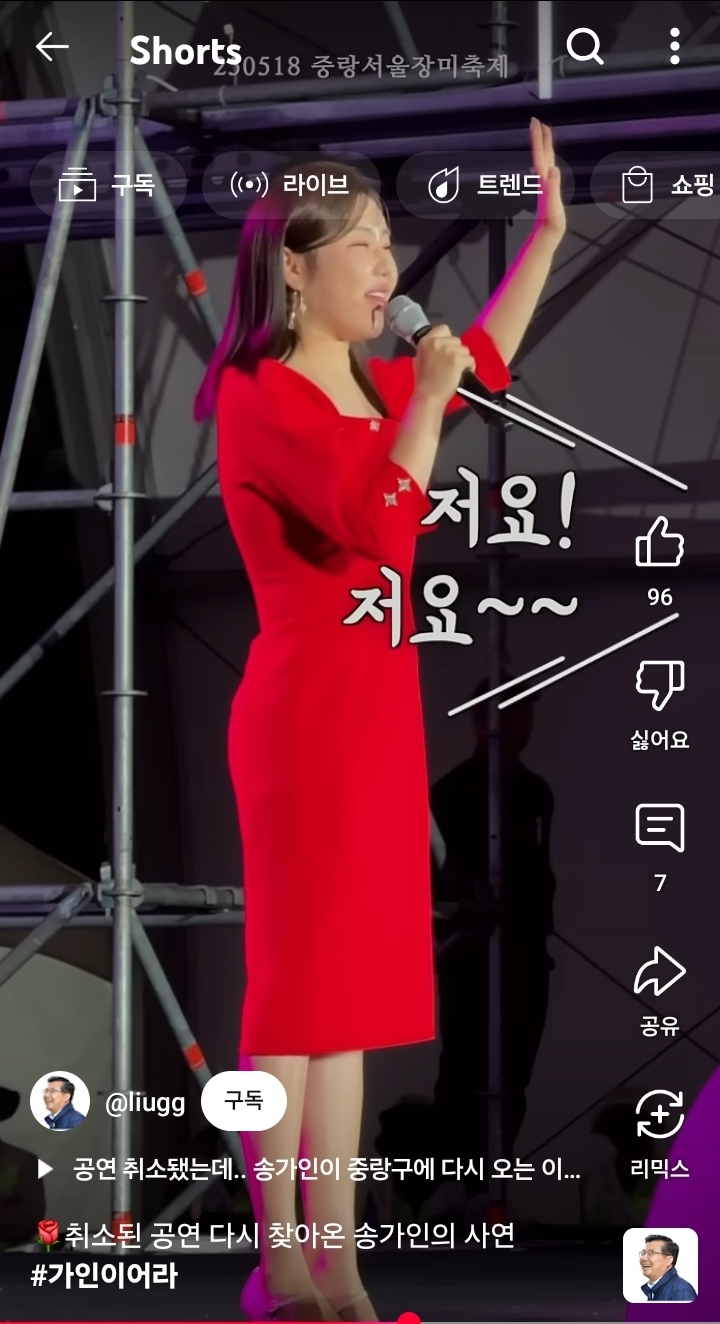
Task: Remix this Short (리믹스)
Action: point(660,1115)
